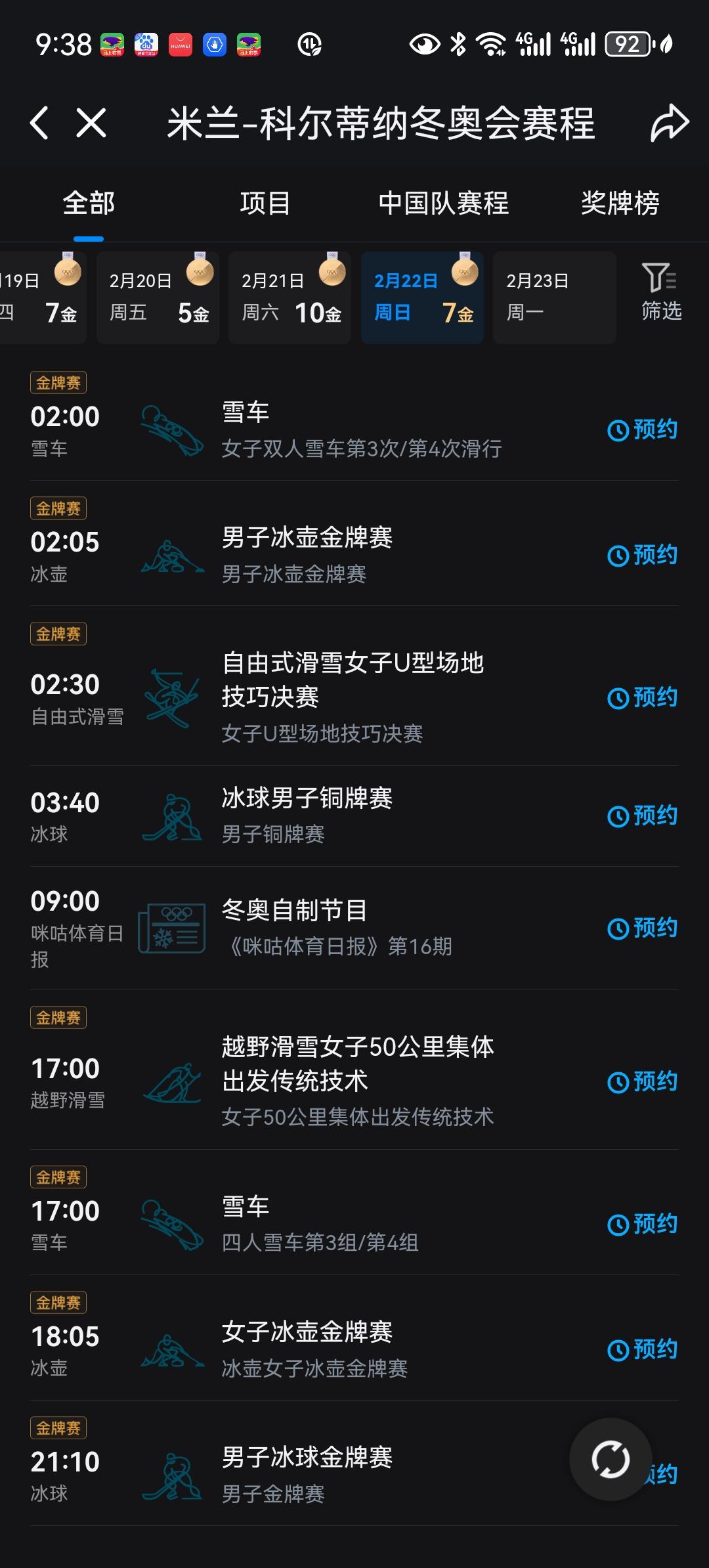Reserve 越野滑雪女子50公里集体出发传统技术
This screenshot has height=1568, width=709.
click(642, 1082)
